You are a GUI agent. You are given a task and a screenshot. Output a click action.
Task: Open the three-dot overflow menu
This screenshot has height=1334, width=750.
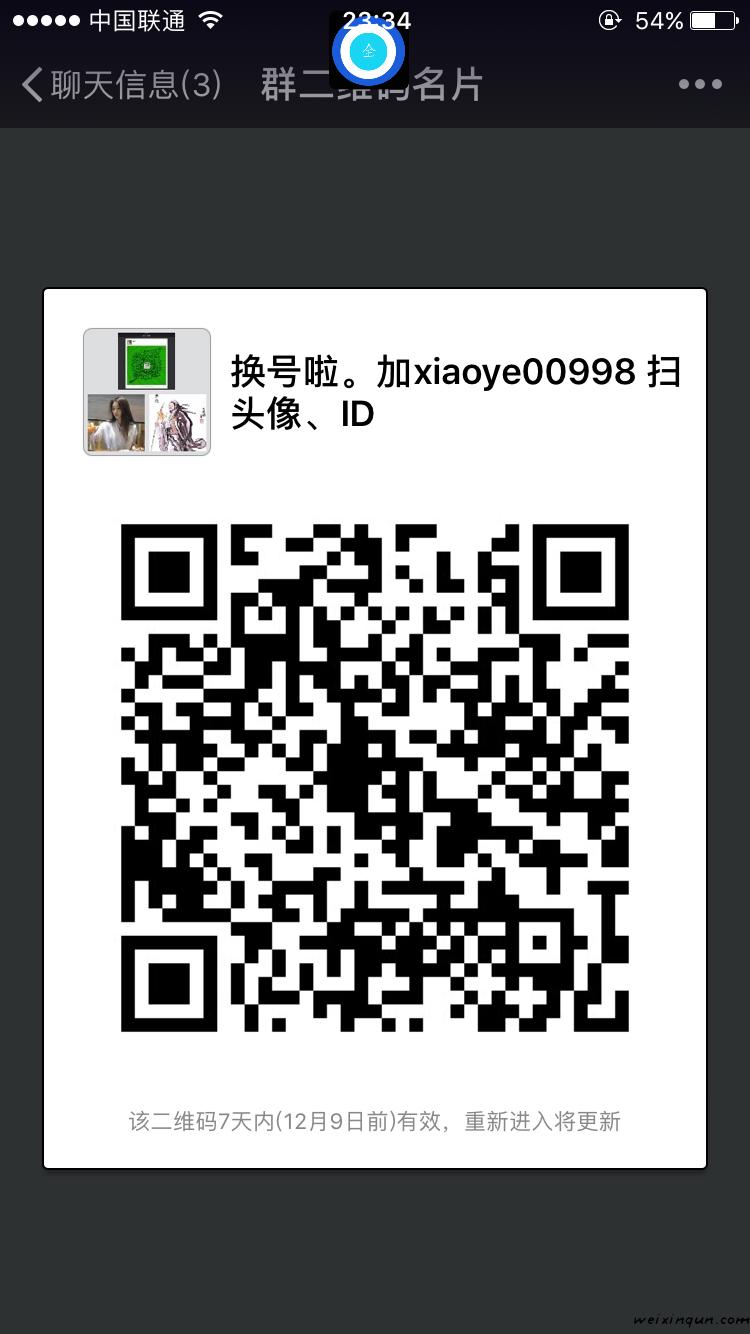pos(700,85)
